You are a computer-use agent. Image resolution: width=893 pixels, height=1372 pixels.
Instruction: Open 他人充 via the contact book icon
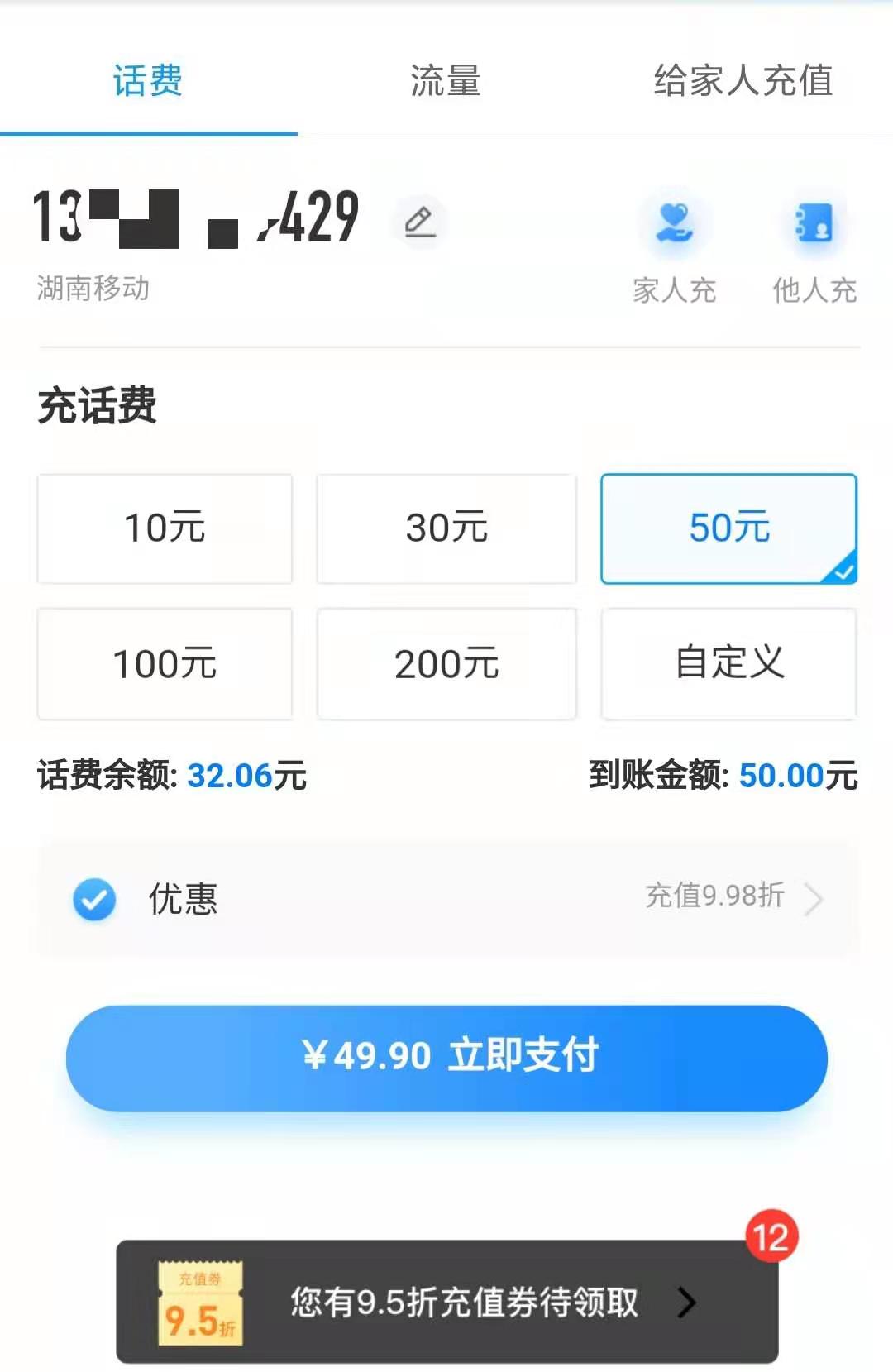(813, 222)
